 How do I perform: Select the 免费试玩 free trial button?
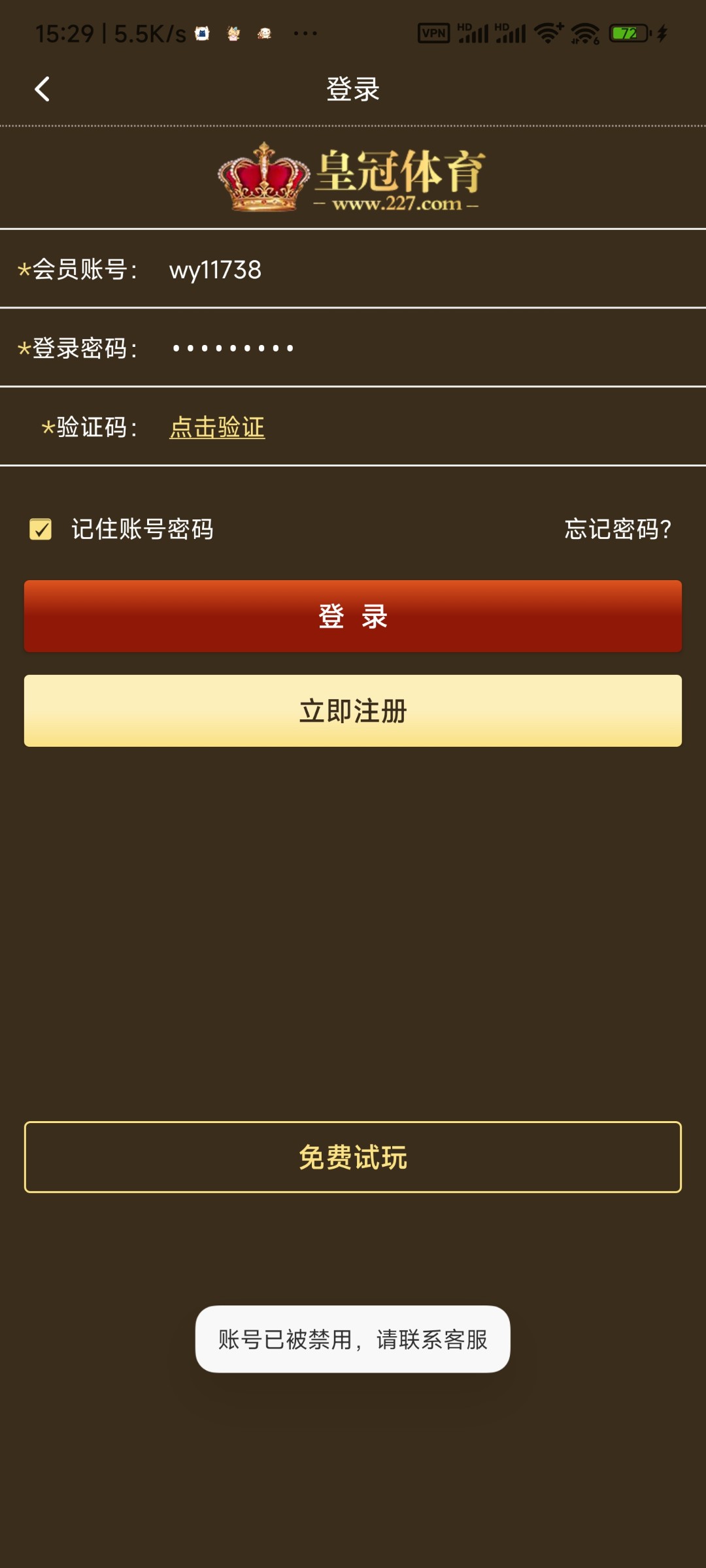353,1157
